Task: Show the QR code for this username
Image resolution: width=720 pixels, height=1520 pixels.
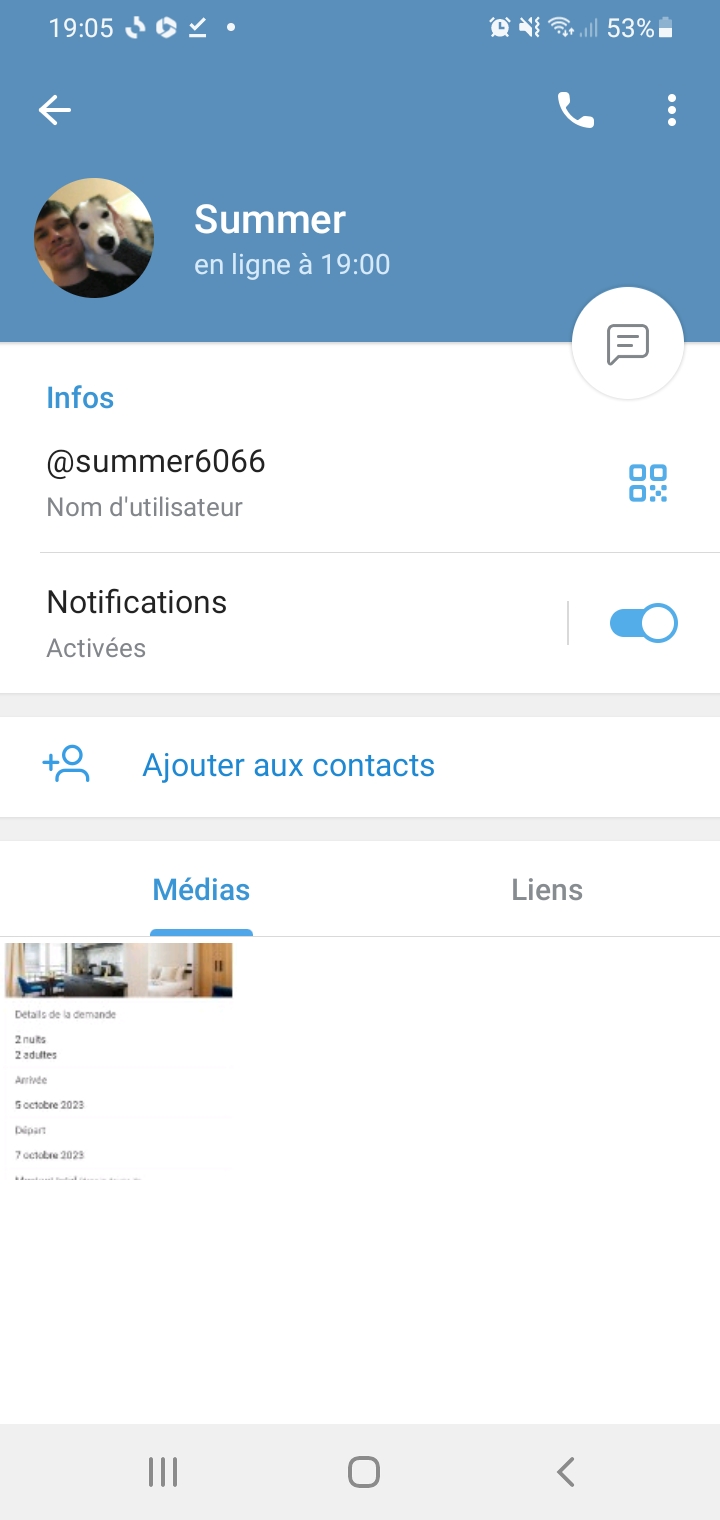Action: click(648, 483)
